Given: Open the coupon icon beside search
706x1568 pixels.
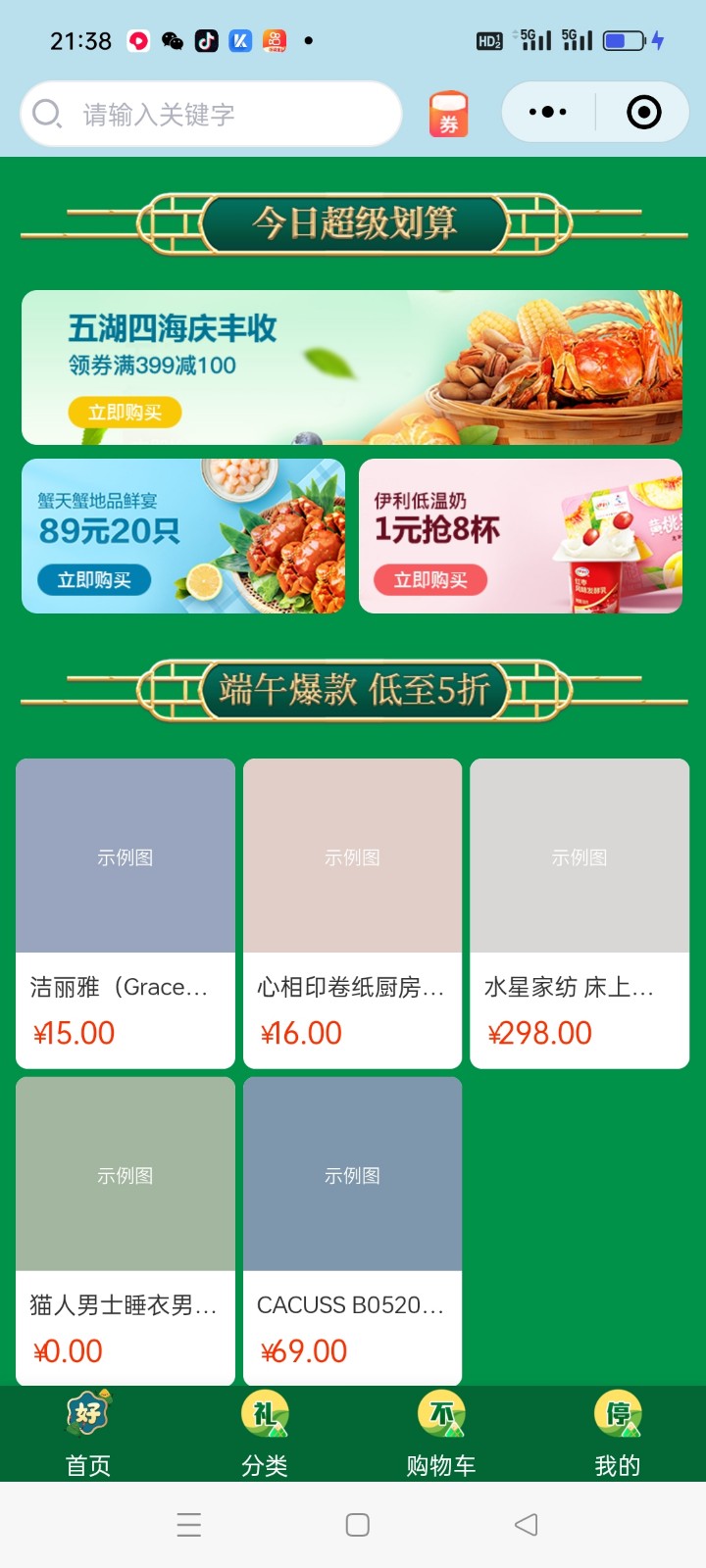Looking at the screenshot, I should pyautogui.click(x=449, y=114).
